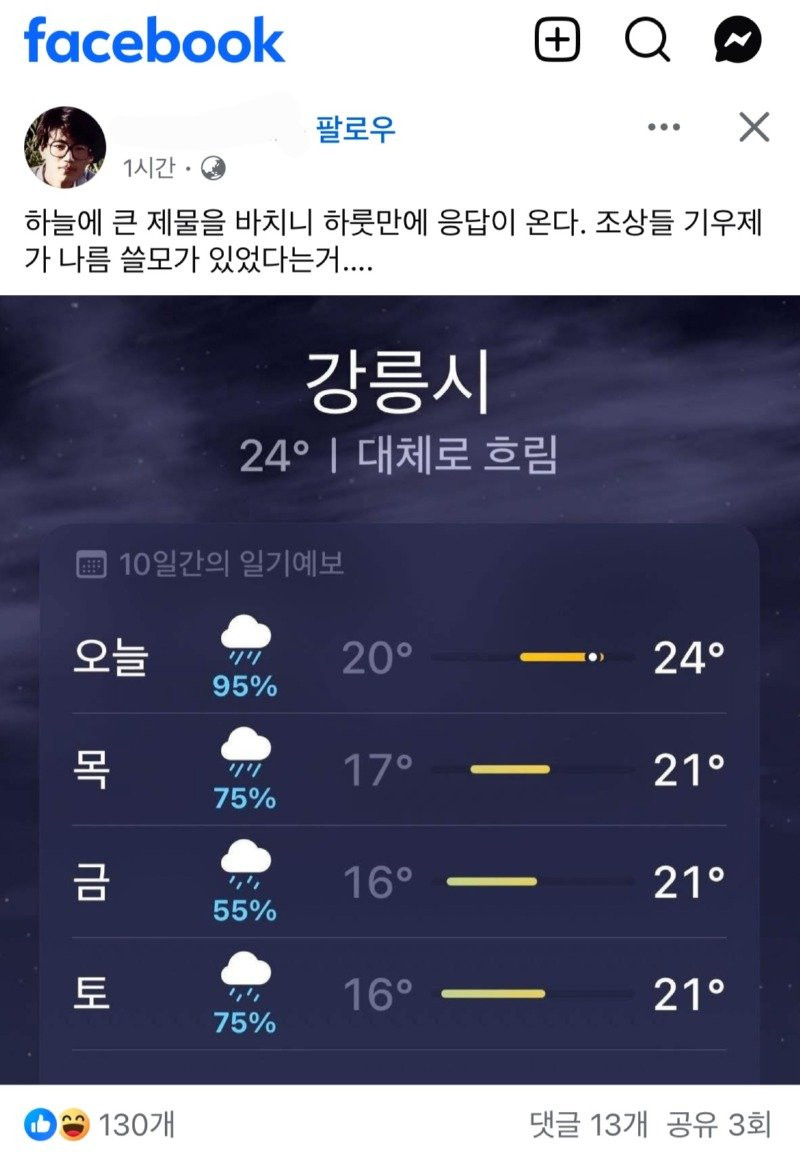Follow the post author via 팔로우
The height and width of the screenshot is (1157, 800).
coord(356,128)
